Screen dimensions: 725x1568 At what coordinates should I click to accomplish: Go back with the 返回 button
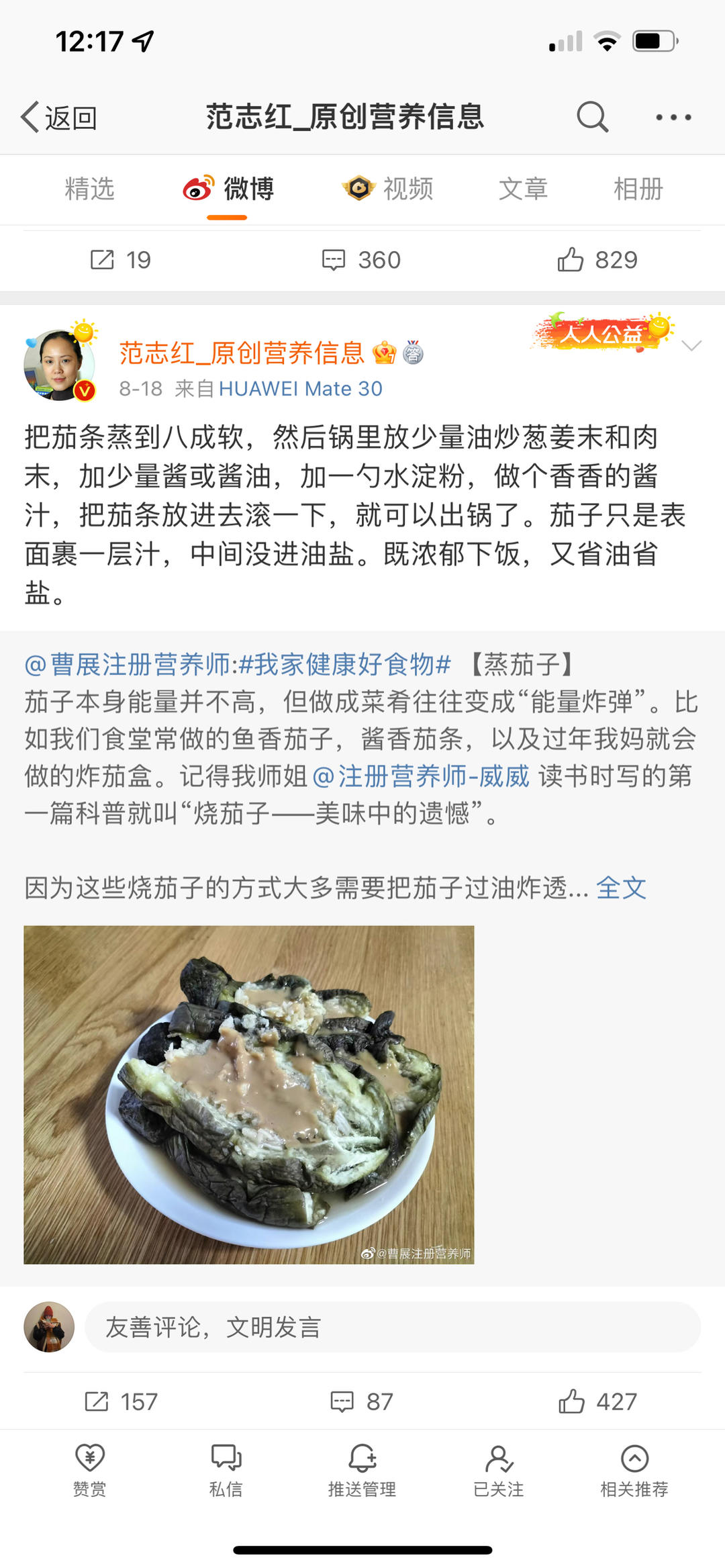pyautogui.click(x=59, y=118)
